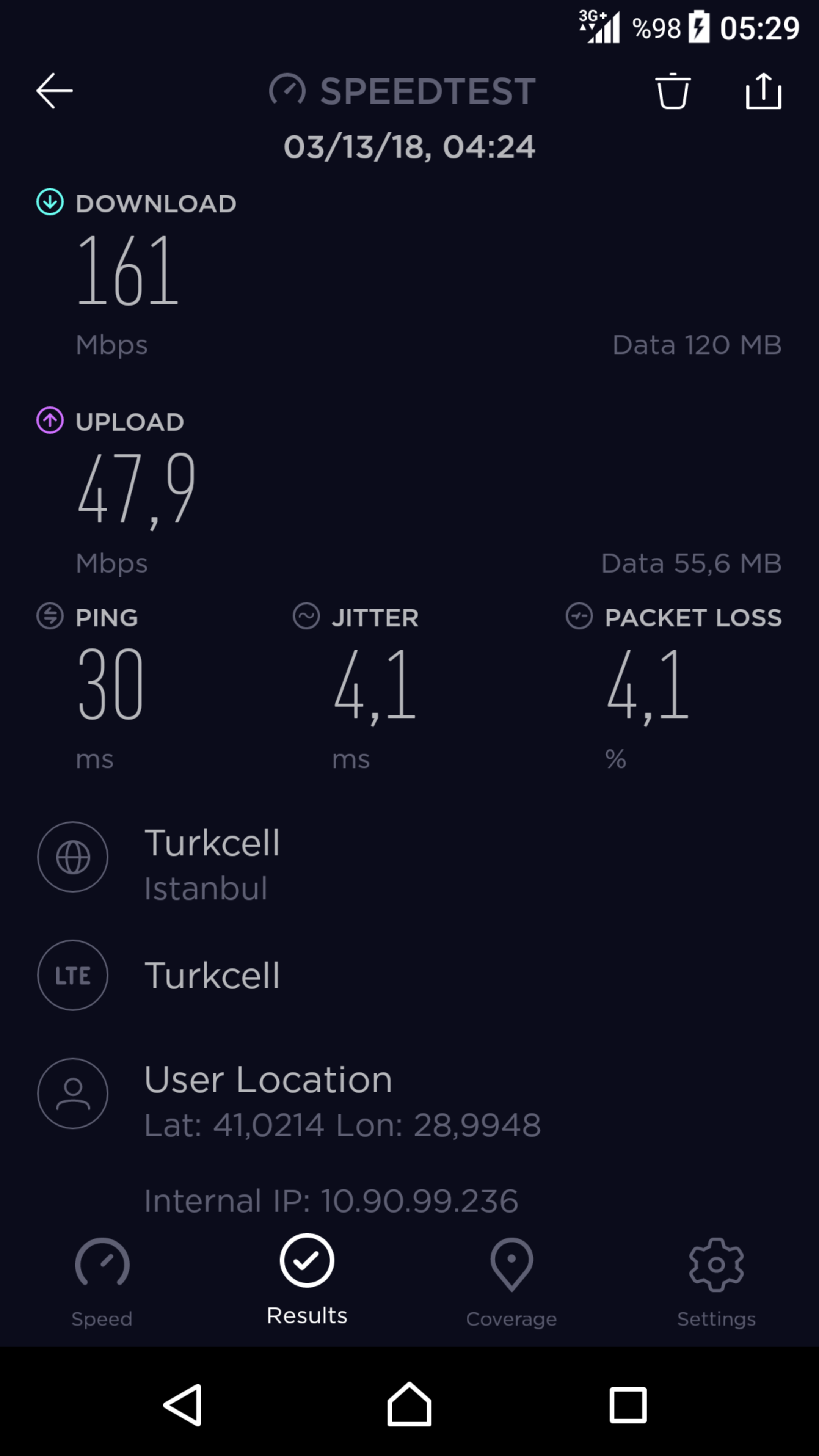This screenshot has width=819, height=1456.
Task: Share this speed test result
Action: point(764,91)
